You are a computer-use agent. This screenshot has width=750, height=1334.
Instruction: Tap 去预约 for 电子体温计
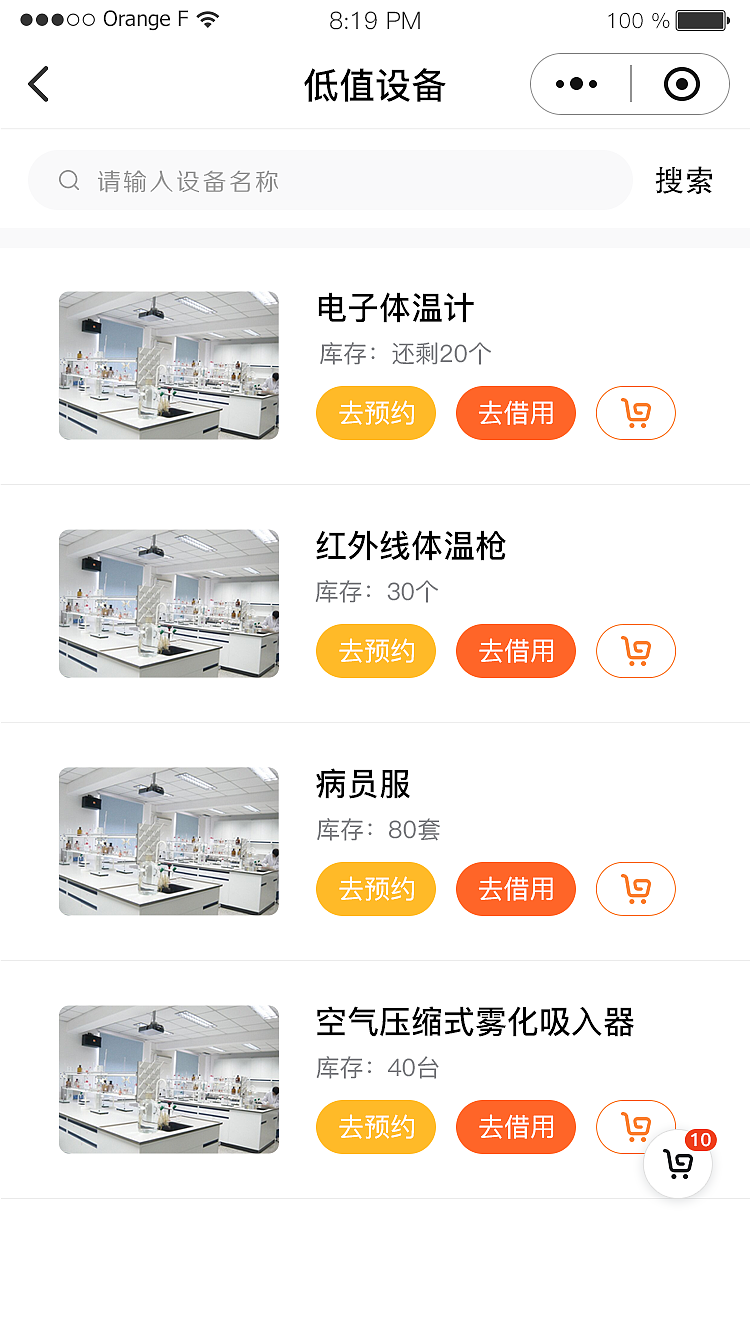tap(376, 413)
